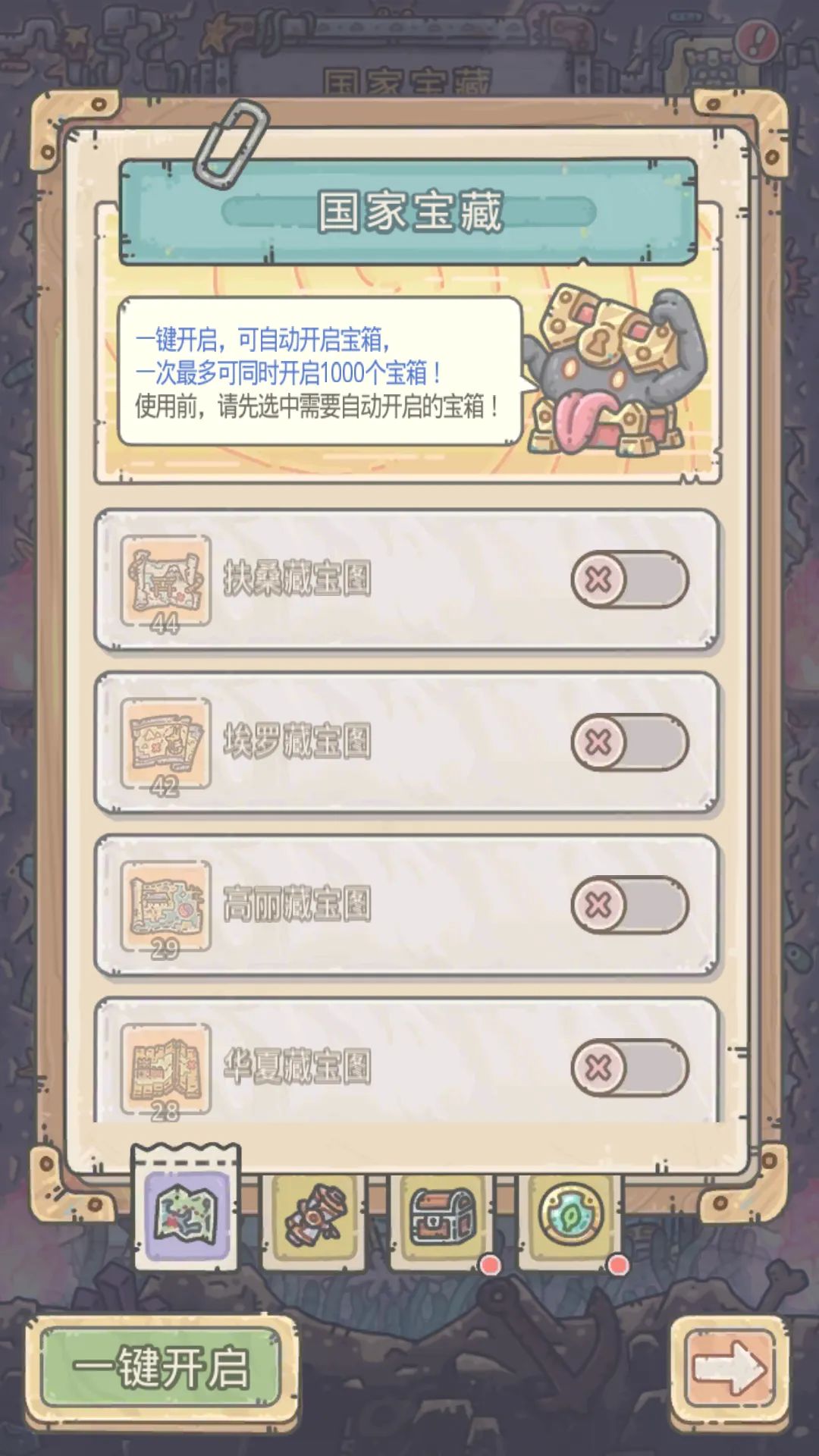Viewport: 819px width, 1456px height.
Task: Click the 国家宝藏 title banner
Action: (x=409, y=212)
